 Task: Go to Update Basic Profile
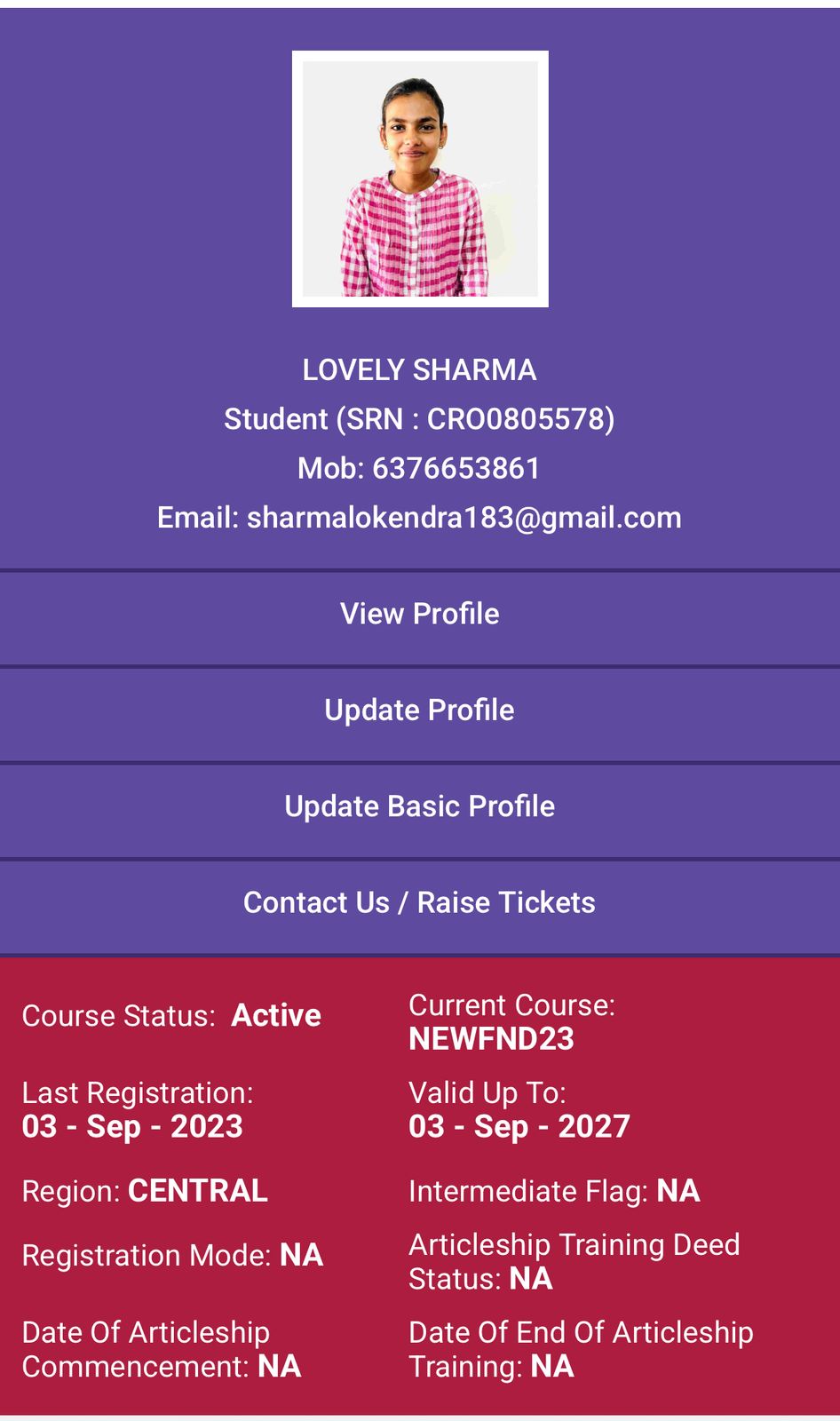coord(419,806)
